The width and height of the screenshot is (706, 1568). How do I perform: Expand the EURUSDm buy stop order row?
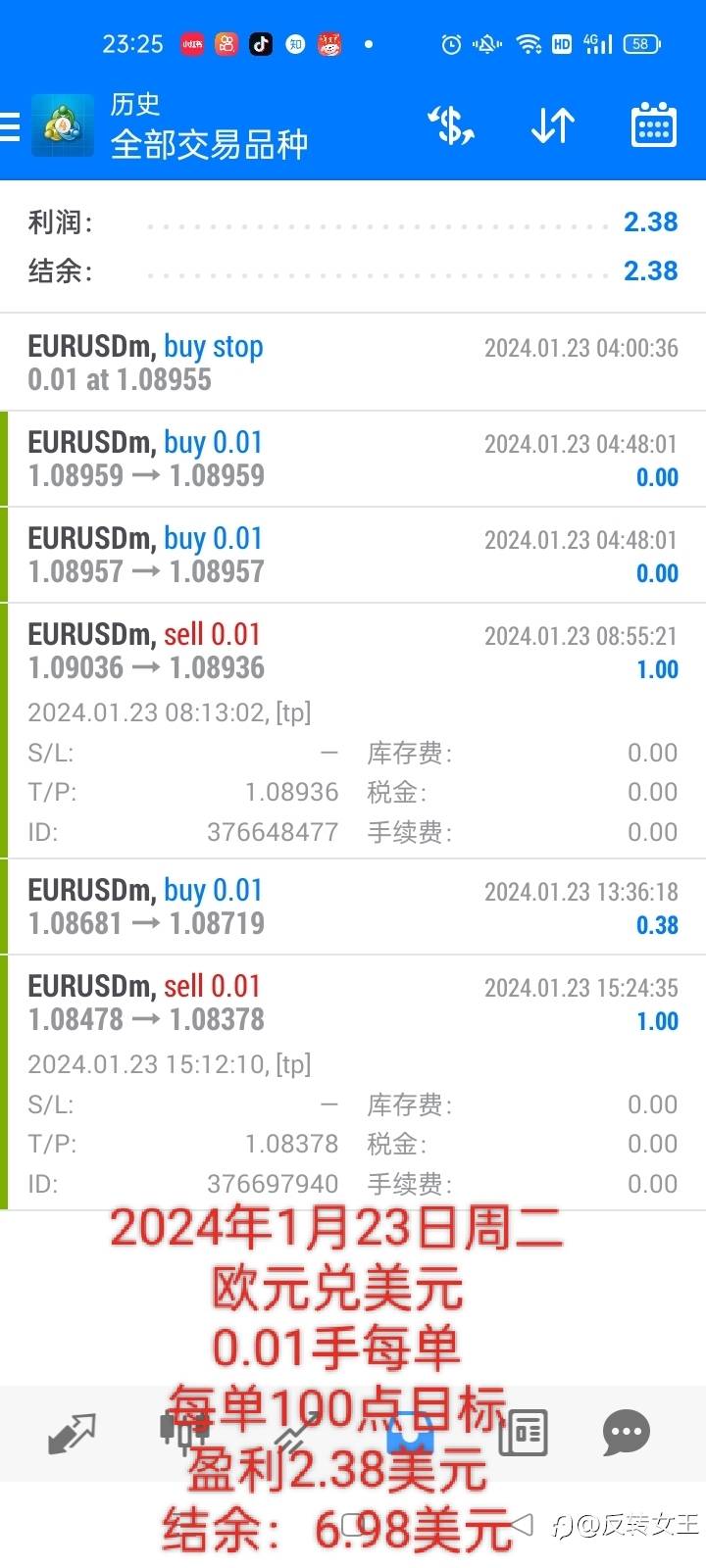click(x=353, y=363)
